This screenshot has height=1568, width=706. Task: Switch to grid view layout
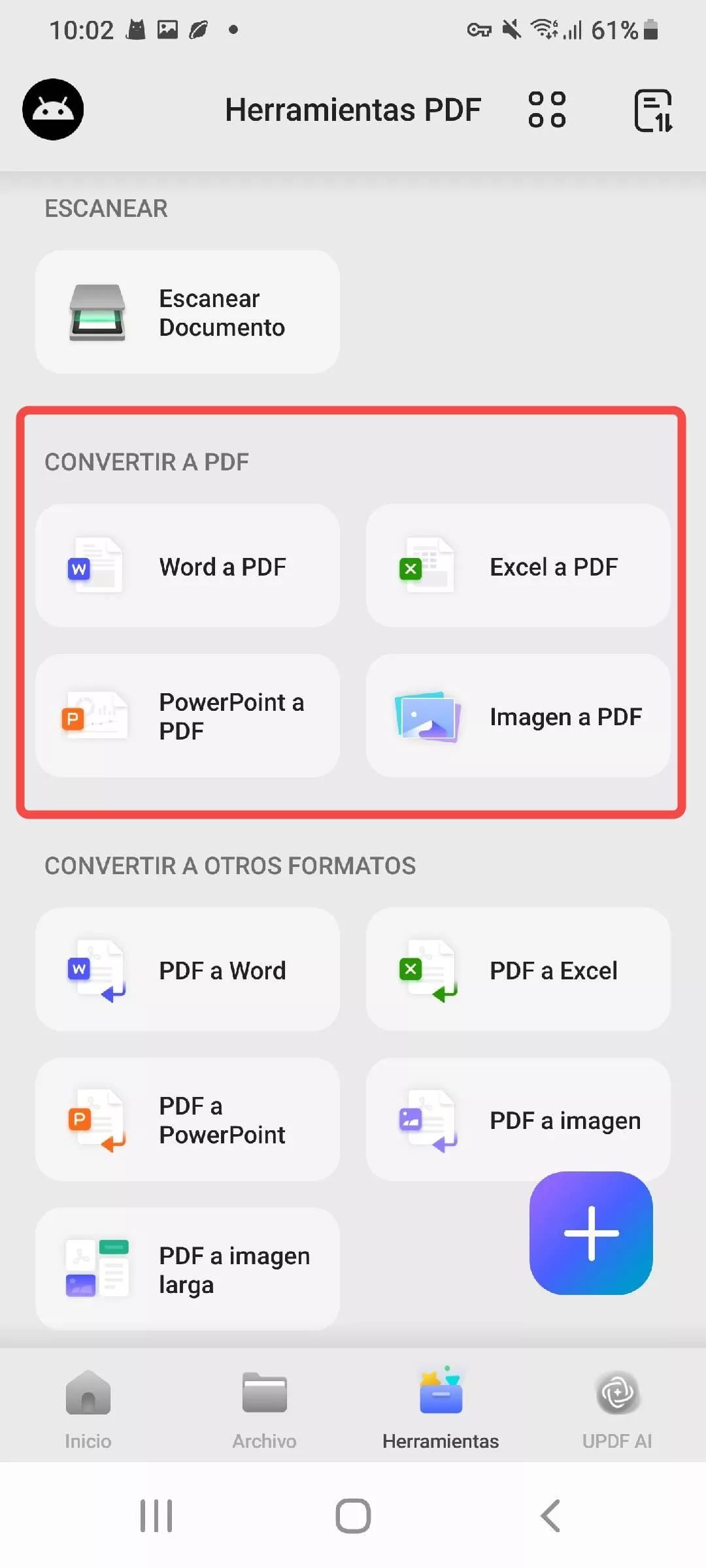pos(546,109)
